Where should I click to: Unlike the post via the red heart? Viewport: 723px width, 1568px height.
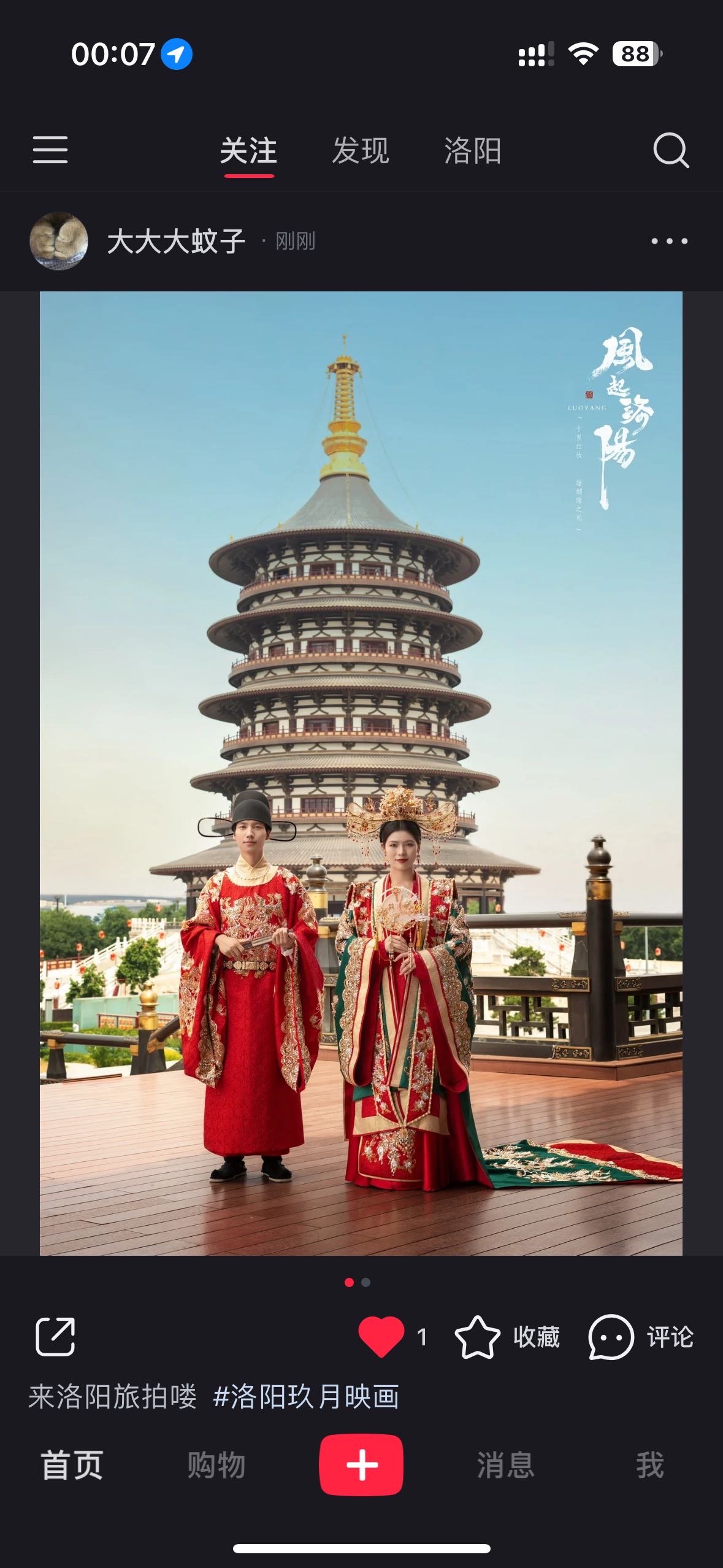pos(381,1337)
